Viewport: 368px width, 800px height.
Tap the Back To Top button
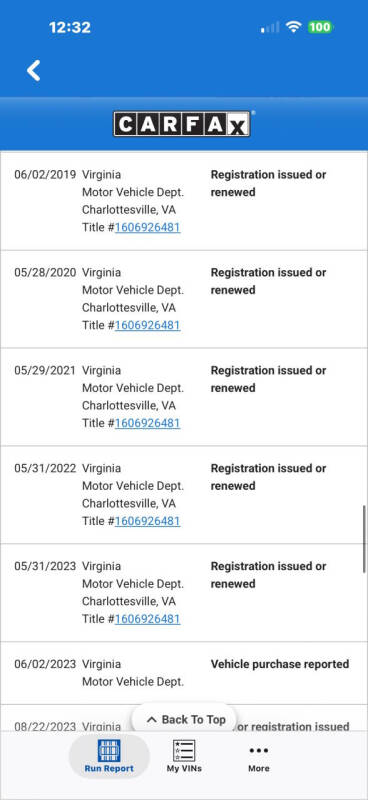(185, 719)
